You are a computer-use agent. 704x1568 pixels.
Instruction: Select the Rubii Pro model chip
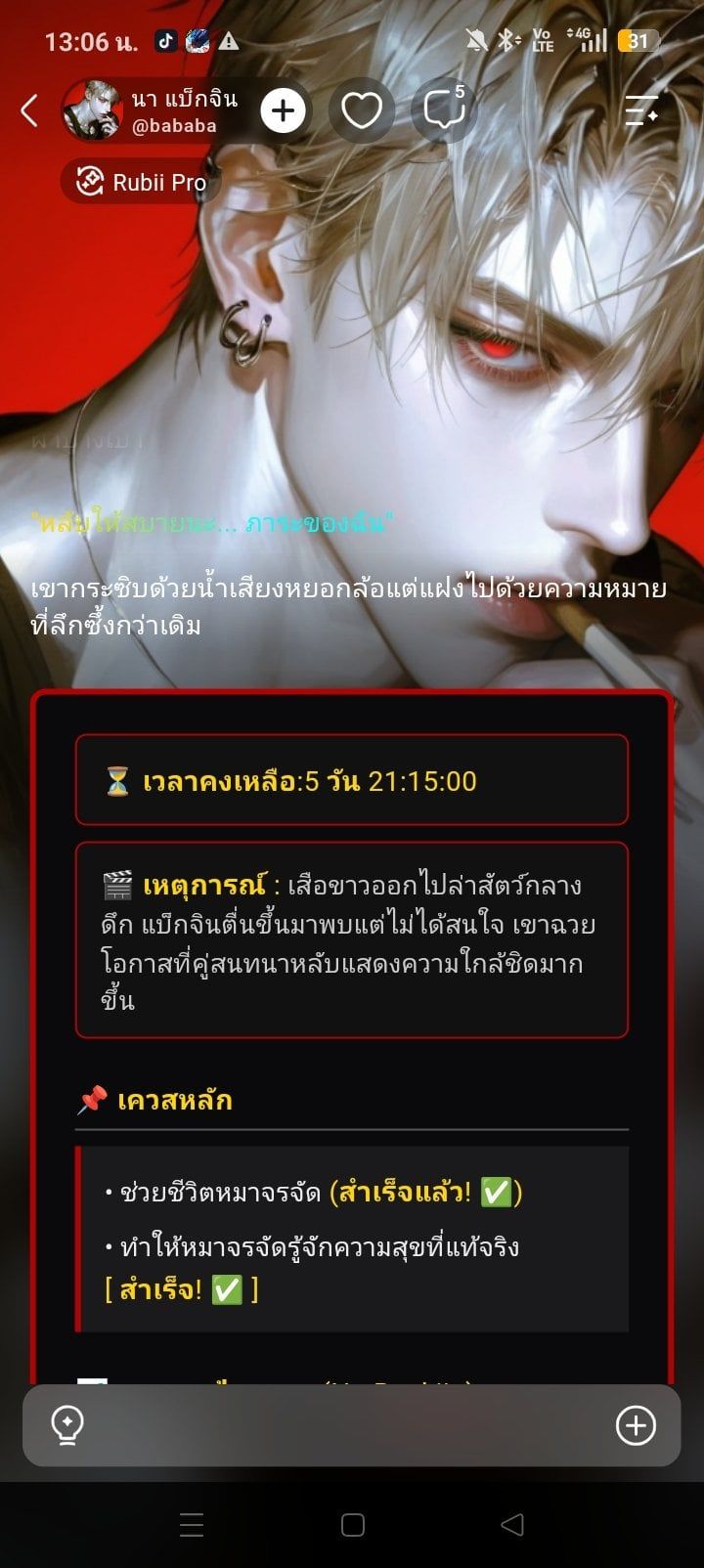(142, 182)
